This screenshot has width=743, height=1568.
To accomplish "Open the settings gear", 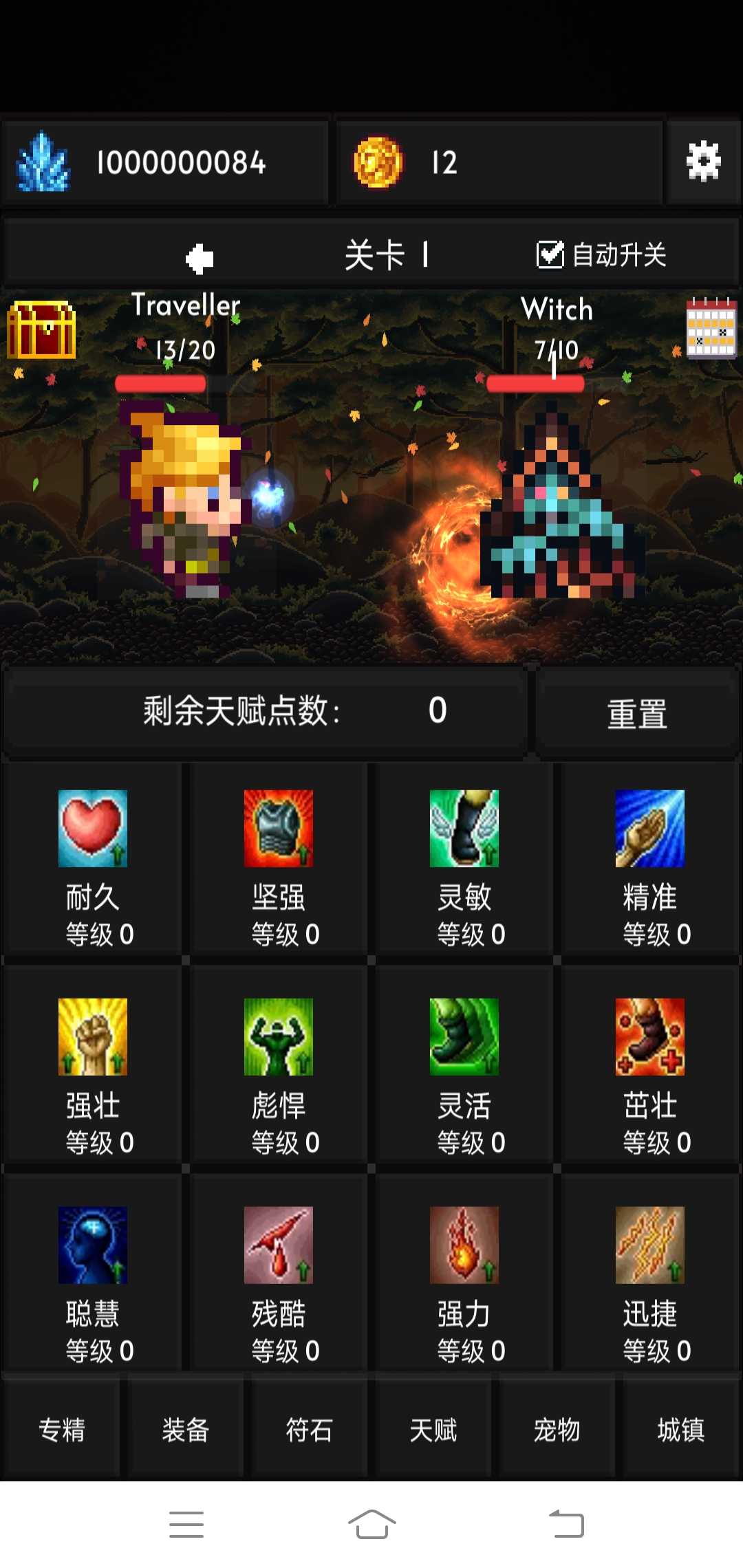I will point(703,162).
